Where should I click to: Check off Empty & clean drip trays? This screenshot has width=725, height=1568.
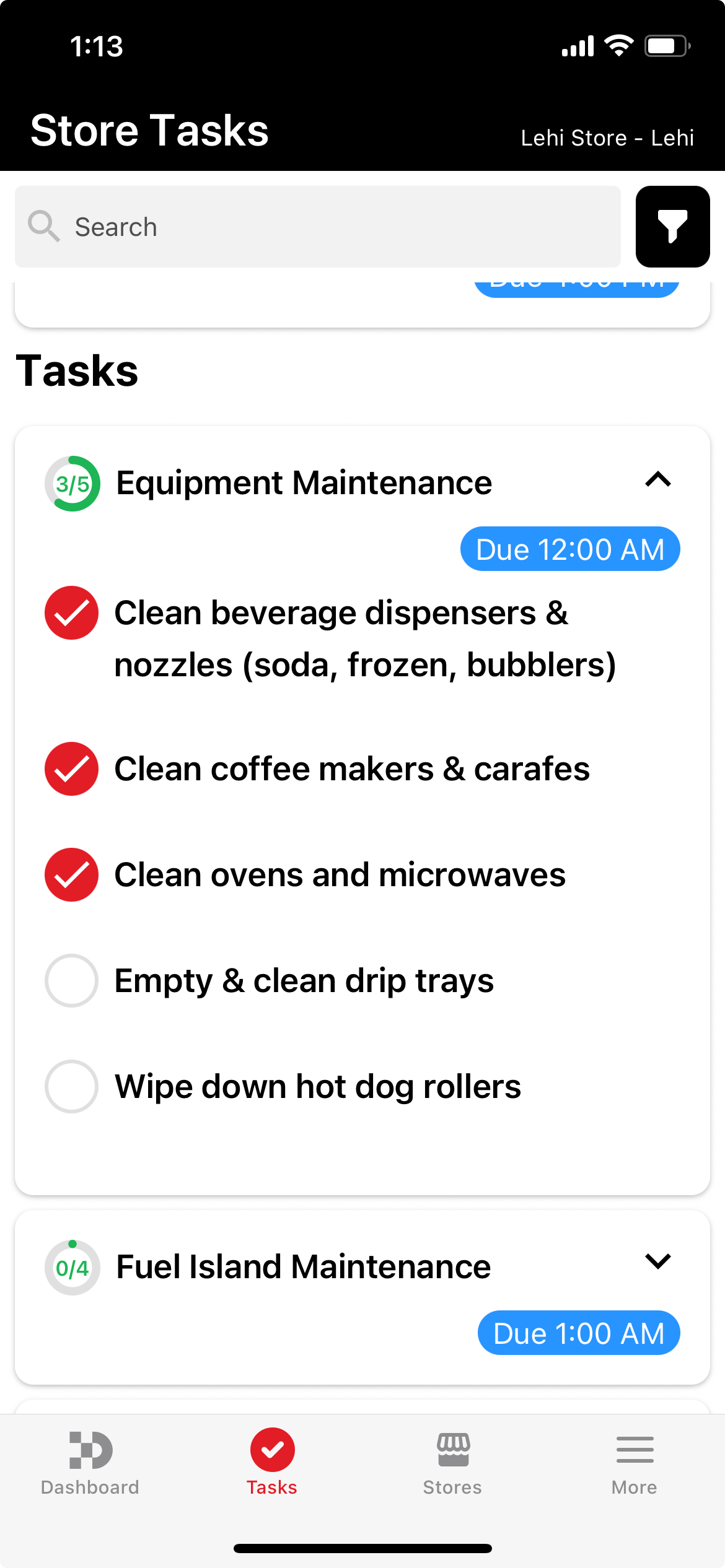click(71, 980)
